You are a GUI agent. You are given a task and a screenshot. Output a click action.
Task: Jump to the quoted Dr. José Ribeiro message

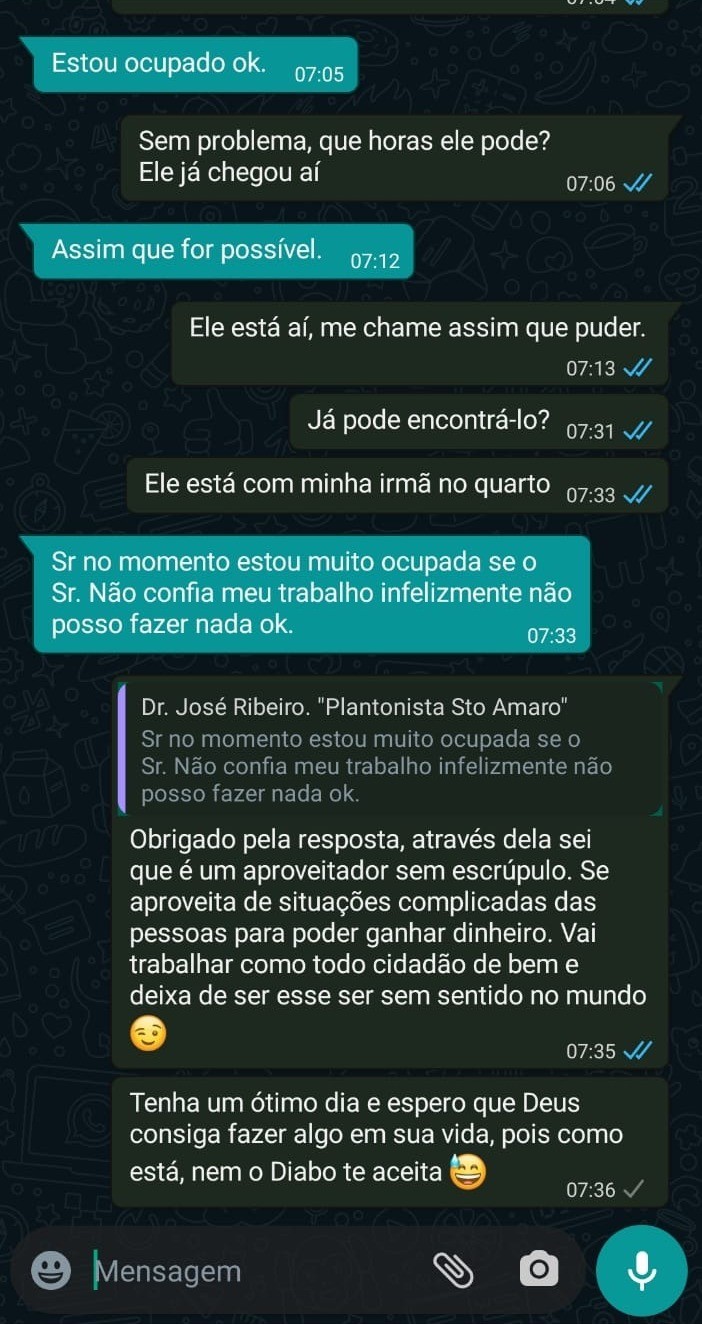coord(390,750)
